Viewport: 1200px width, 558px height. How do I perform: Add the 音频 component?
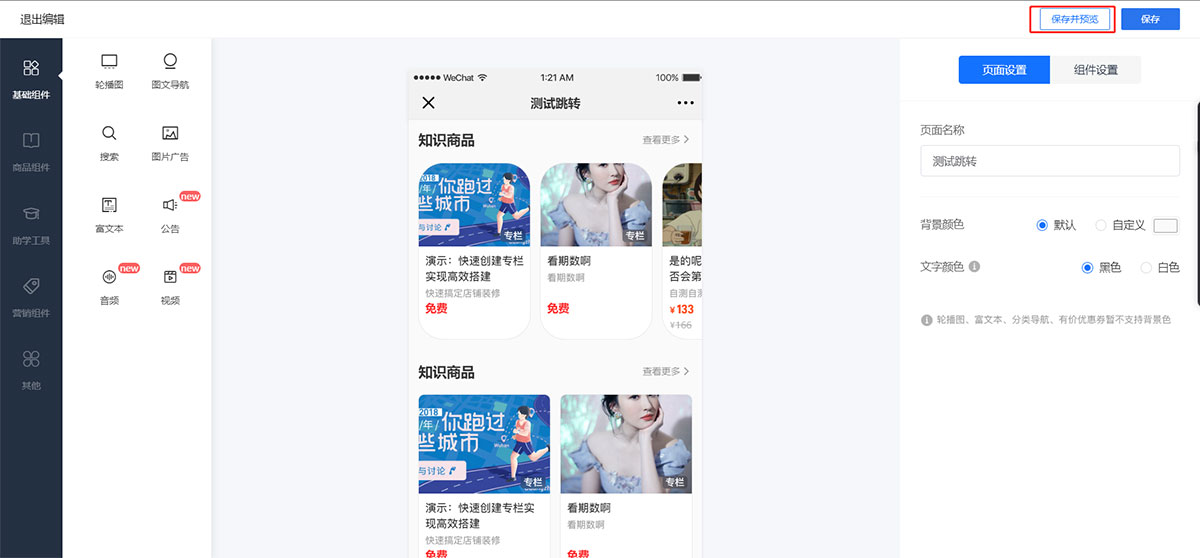(x=109, y=286)
